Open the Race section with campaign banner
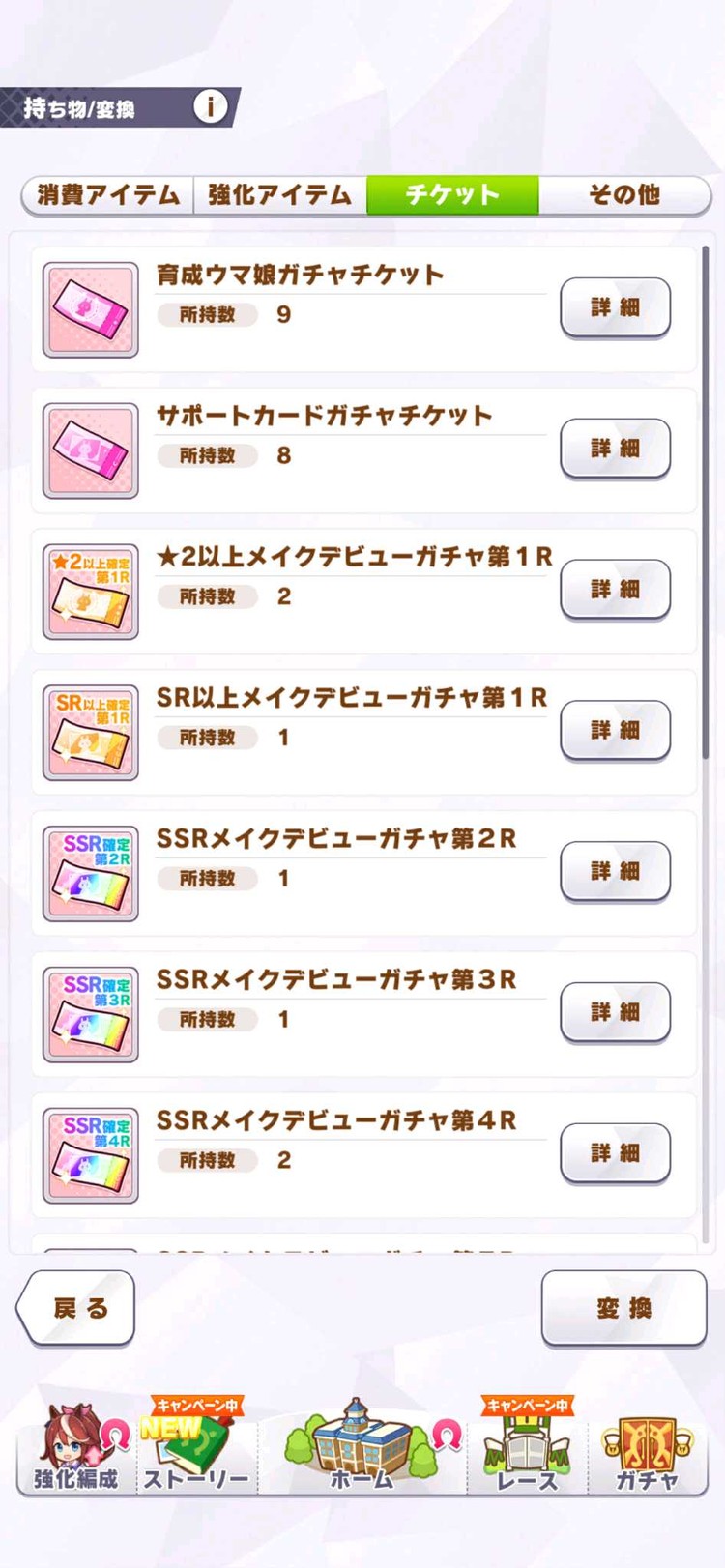725x1568 pixels. point(525,1465)
